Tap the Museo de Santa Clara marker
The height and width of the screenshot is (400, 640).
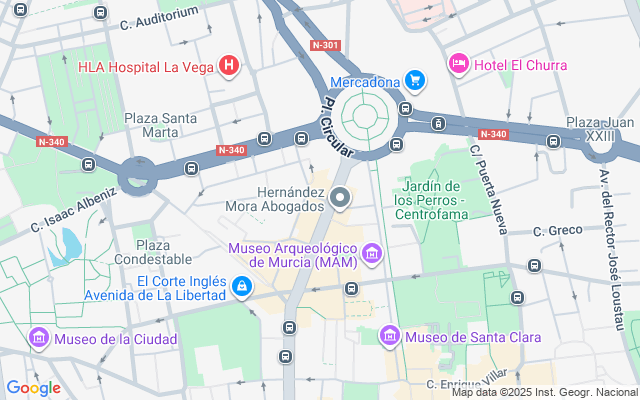click(x=389, y=336)
